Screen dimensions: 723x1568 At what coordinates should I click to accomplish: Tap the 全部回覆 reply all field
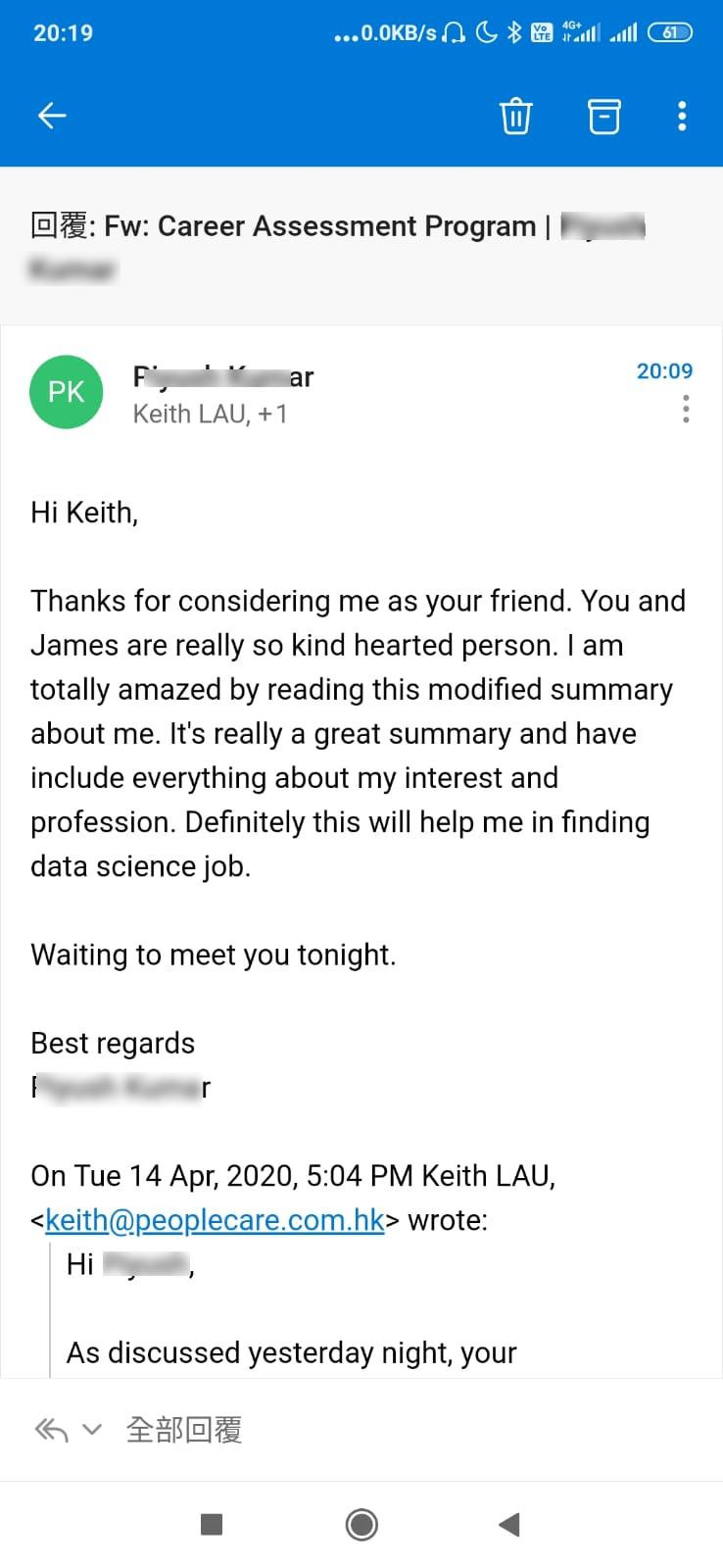(x=184, y=1430)
